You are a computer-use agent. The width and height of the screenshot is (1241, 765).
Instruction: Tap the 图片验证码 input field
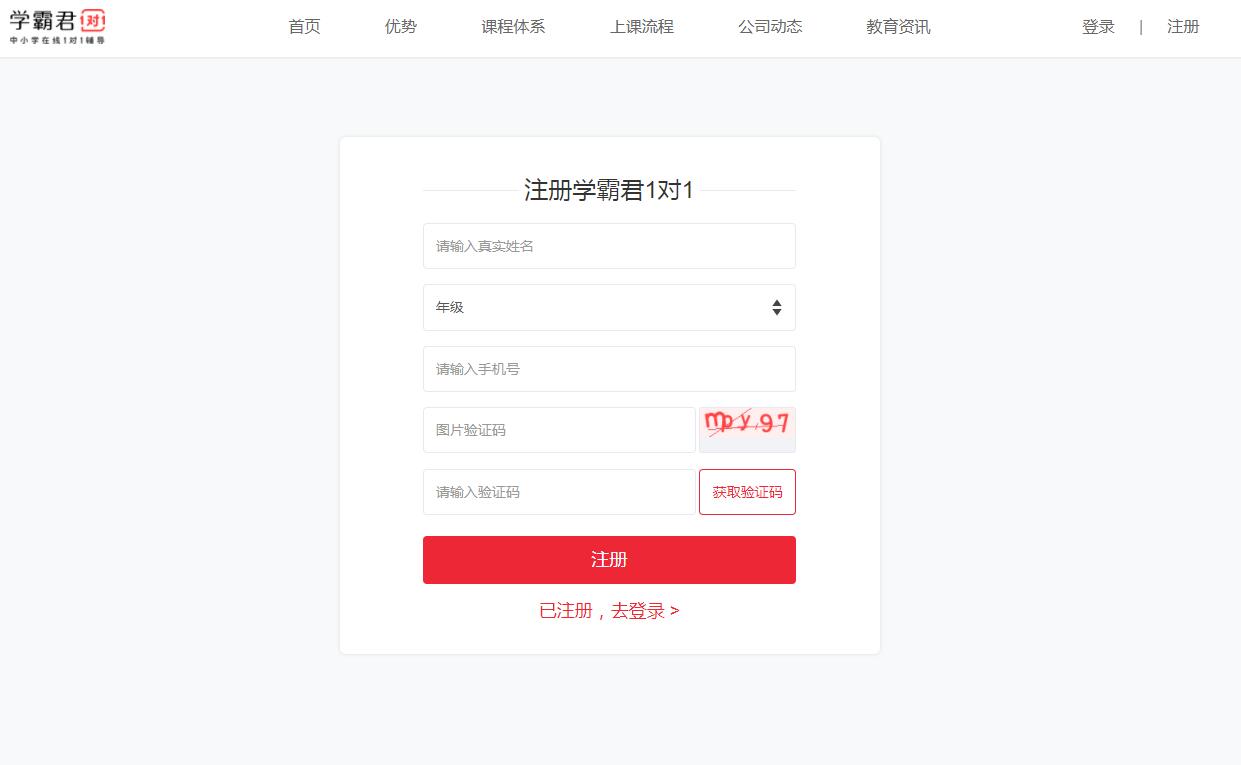click(558, 430)
